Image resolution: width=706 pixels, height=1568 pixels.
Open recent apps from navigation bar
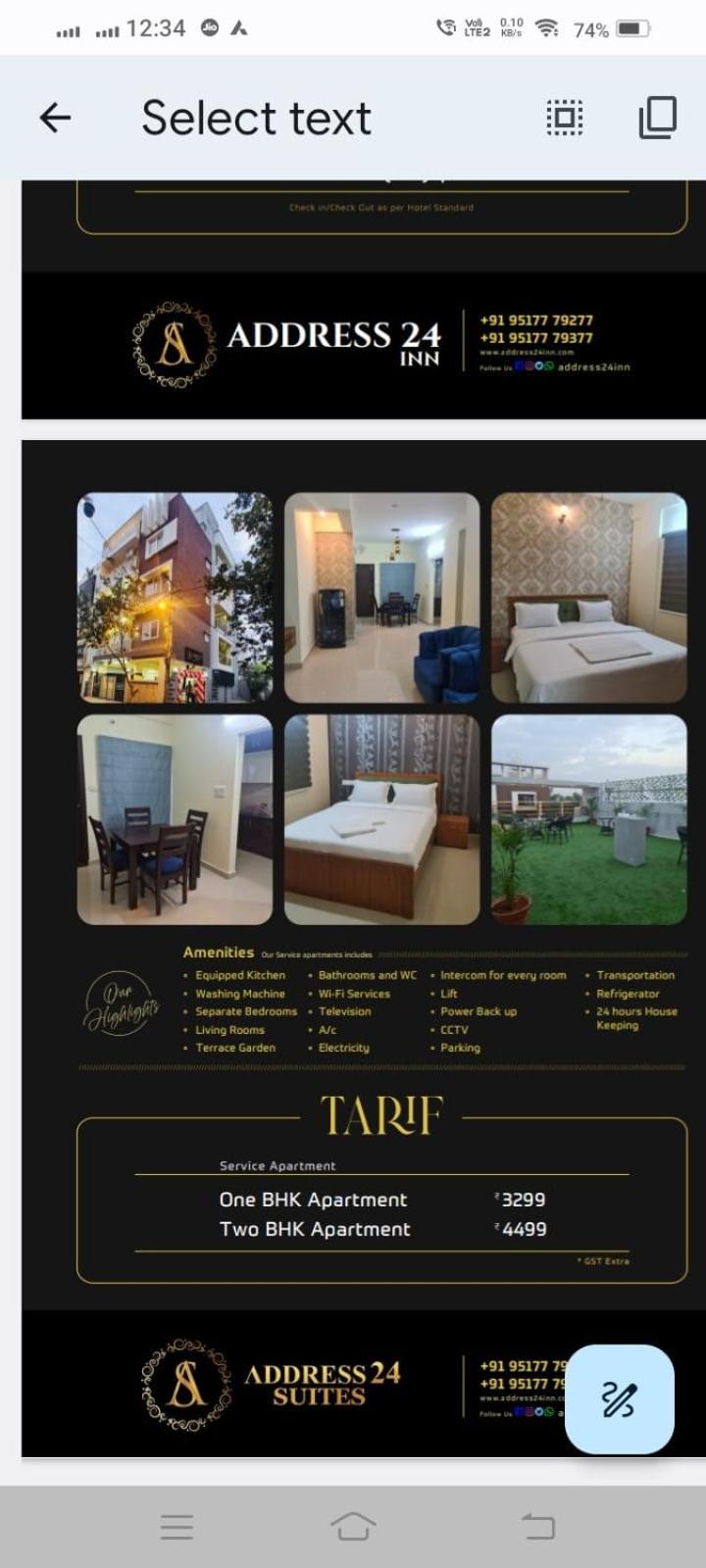tap(176, 1526)
